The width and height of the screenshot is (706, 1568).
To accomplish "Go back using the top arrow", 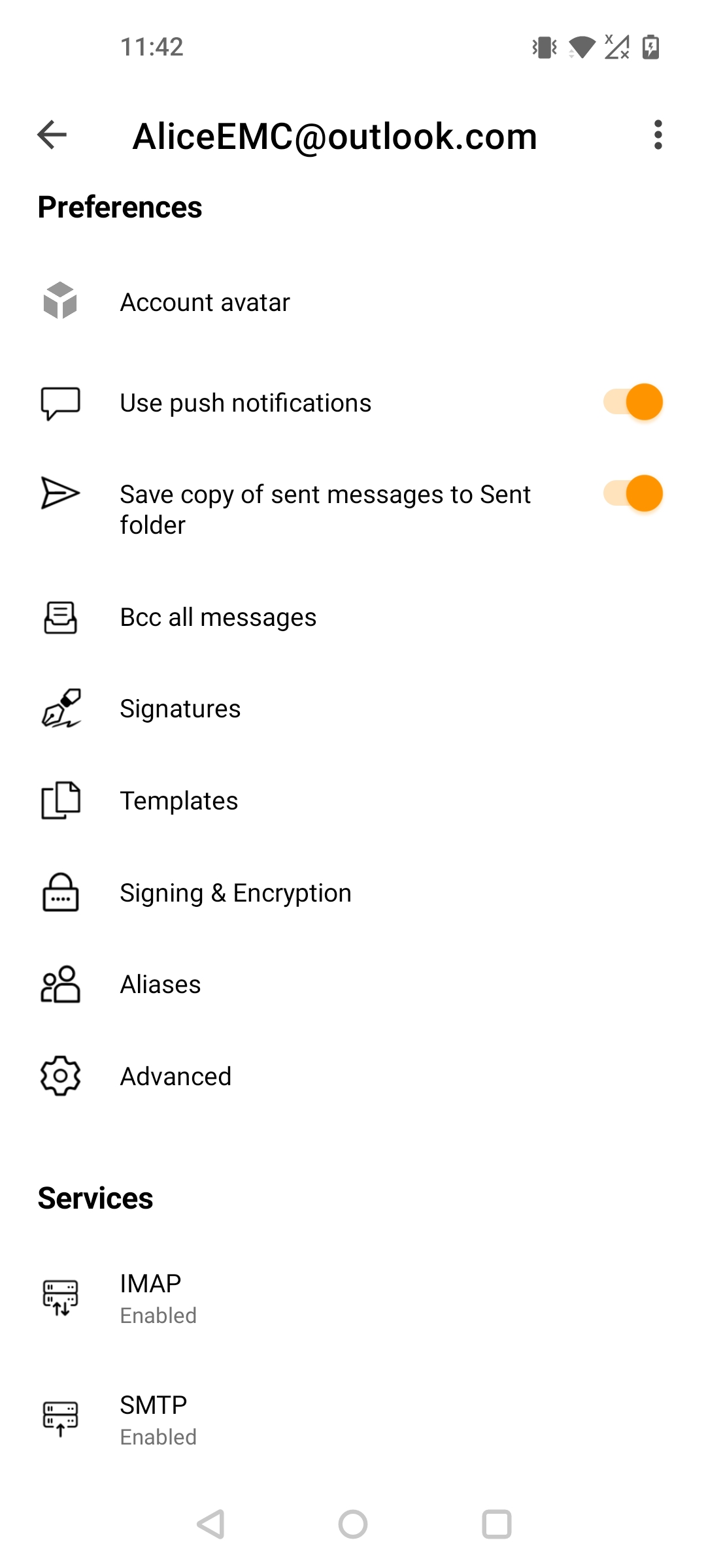I will click(x=52, y=135).
